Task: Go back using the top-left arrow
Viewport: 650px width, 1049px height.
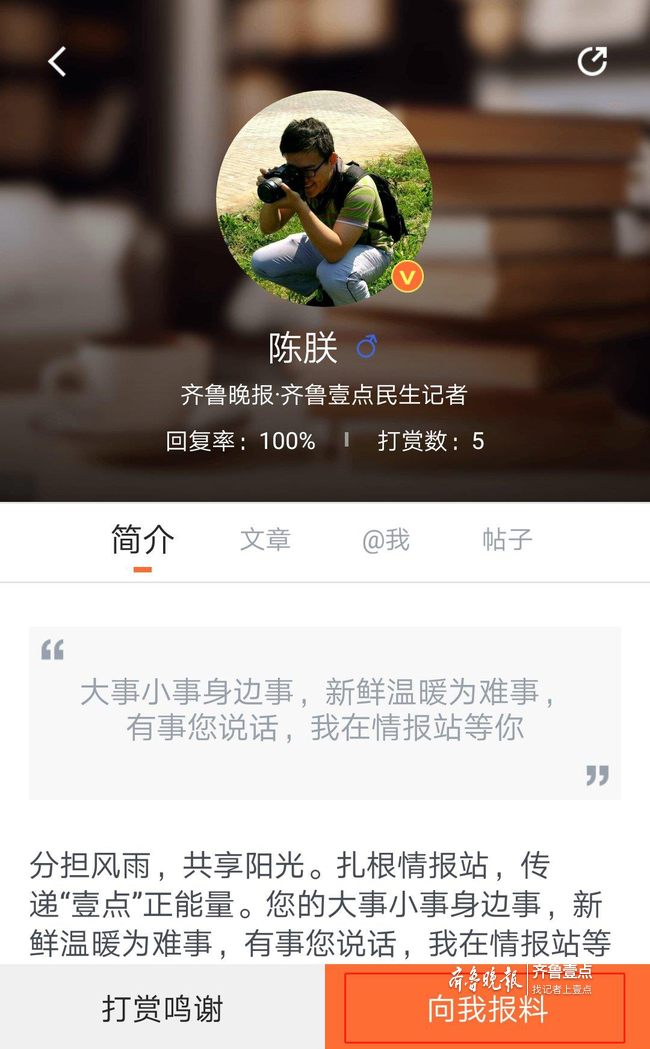Action: (57, 62)
